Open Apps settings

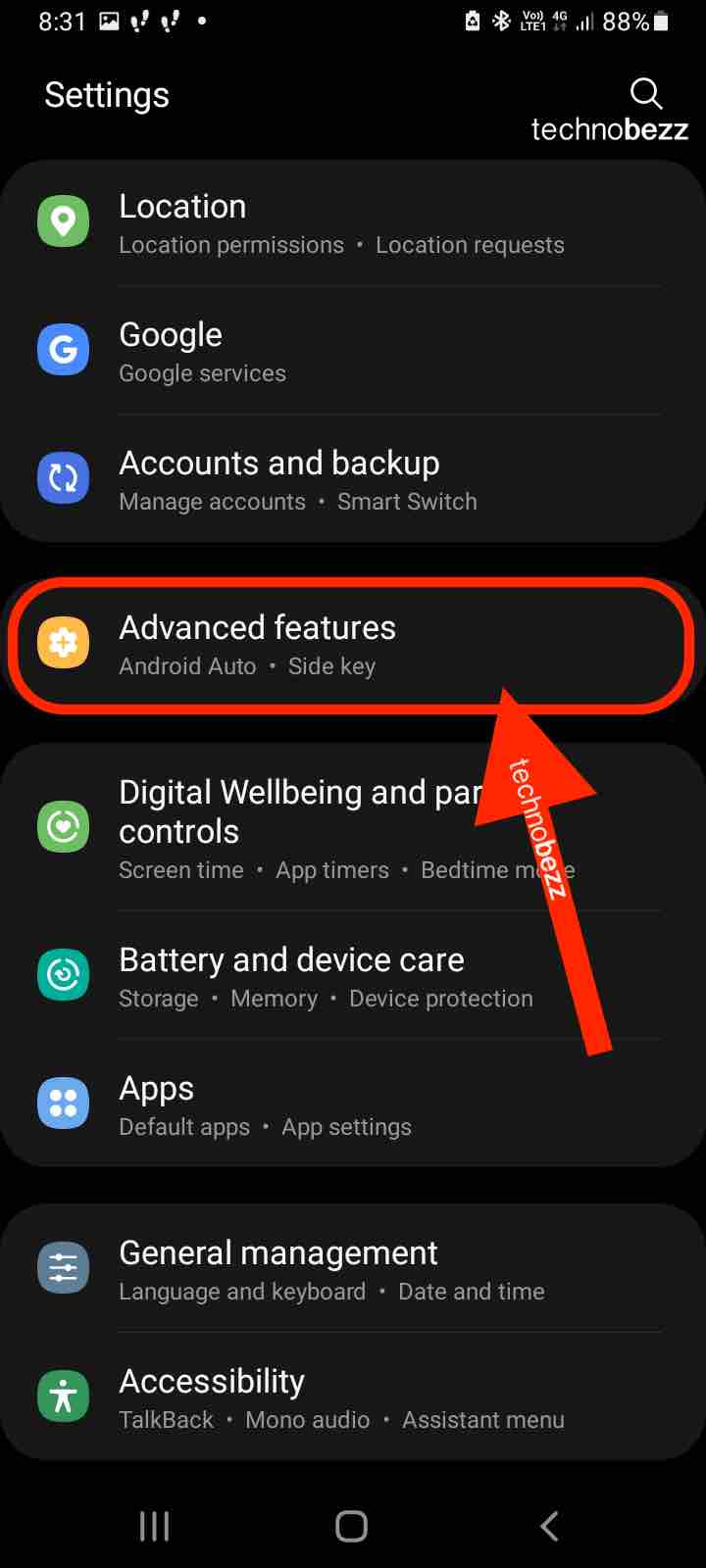(340, 1104)
